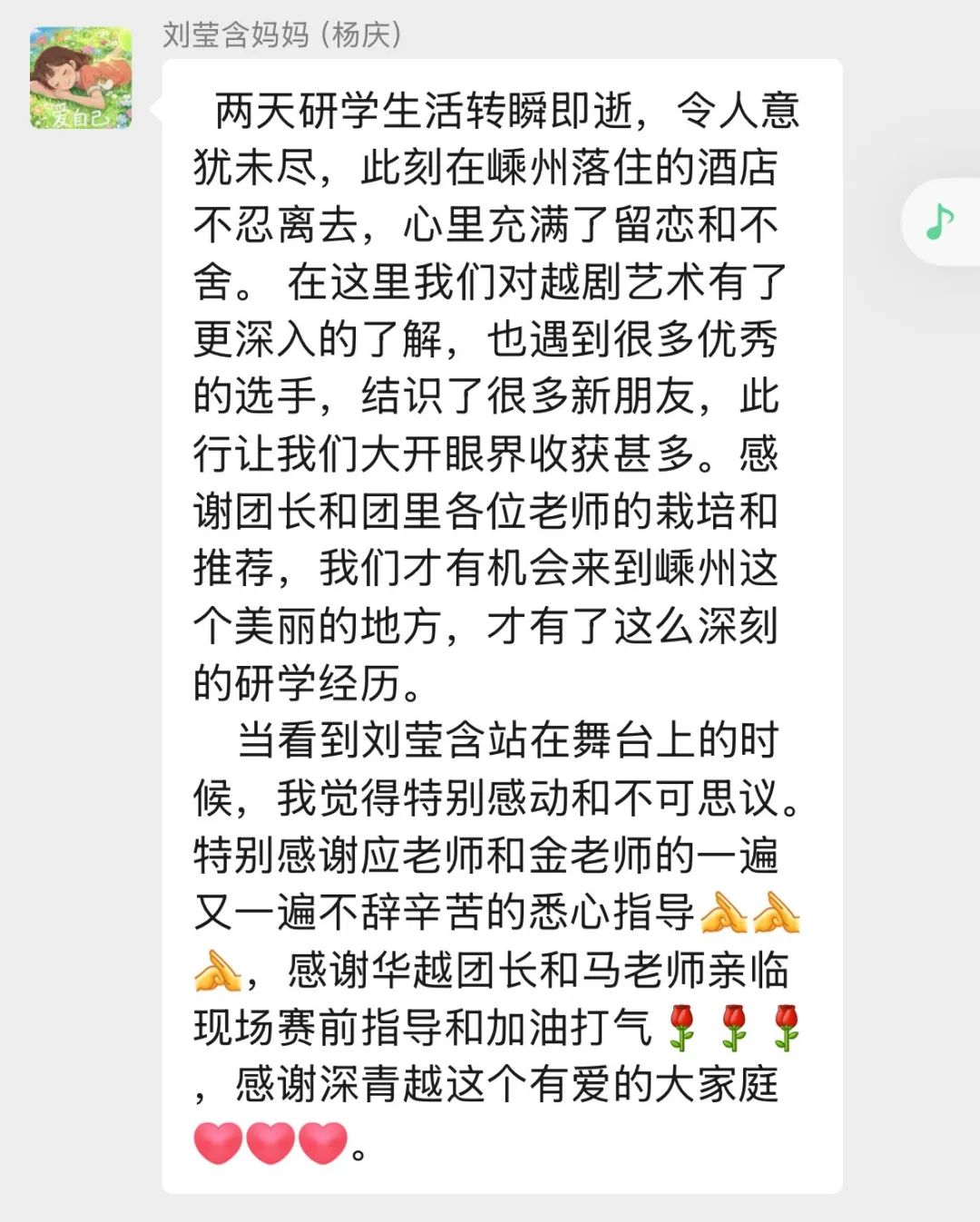Tap the floating music note button
This screenshot has height=1222, width=980.
tap(940, 221)
